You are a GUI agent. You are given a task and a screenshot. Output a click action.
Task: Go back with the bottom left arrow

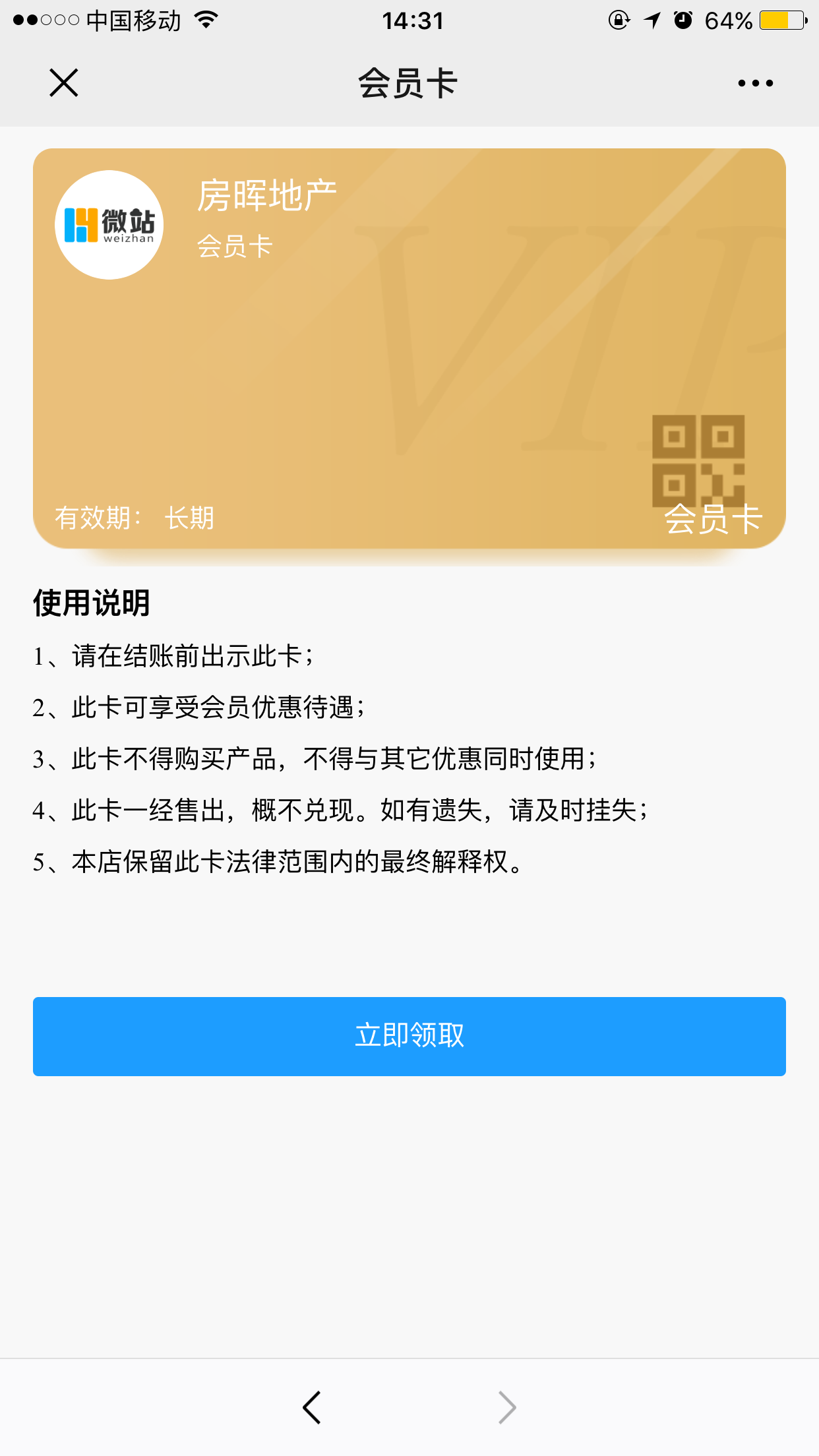point(312,1407)
